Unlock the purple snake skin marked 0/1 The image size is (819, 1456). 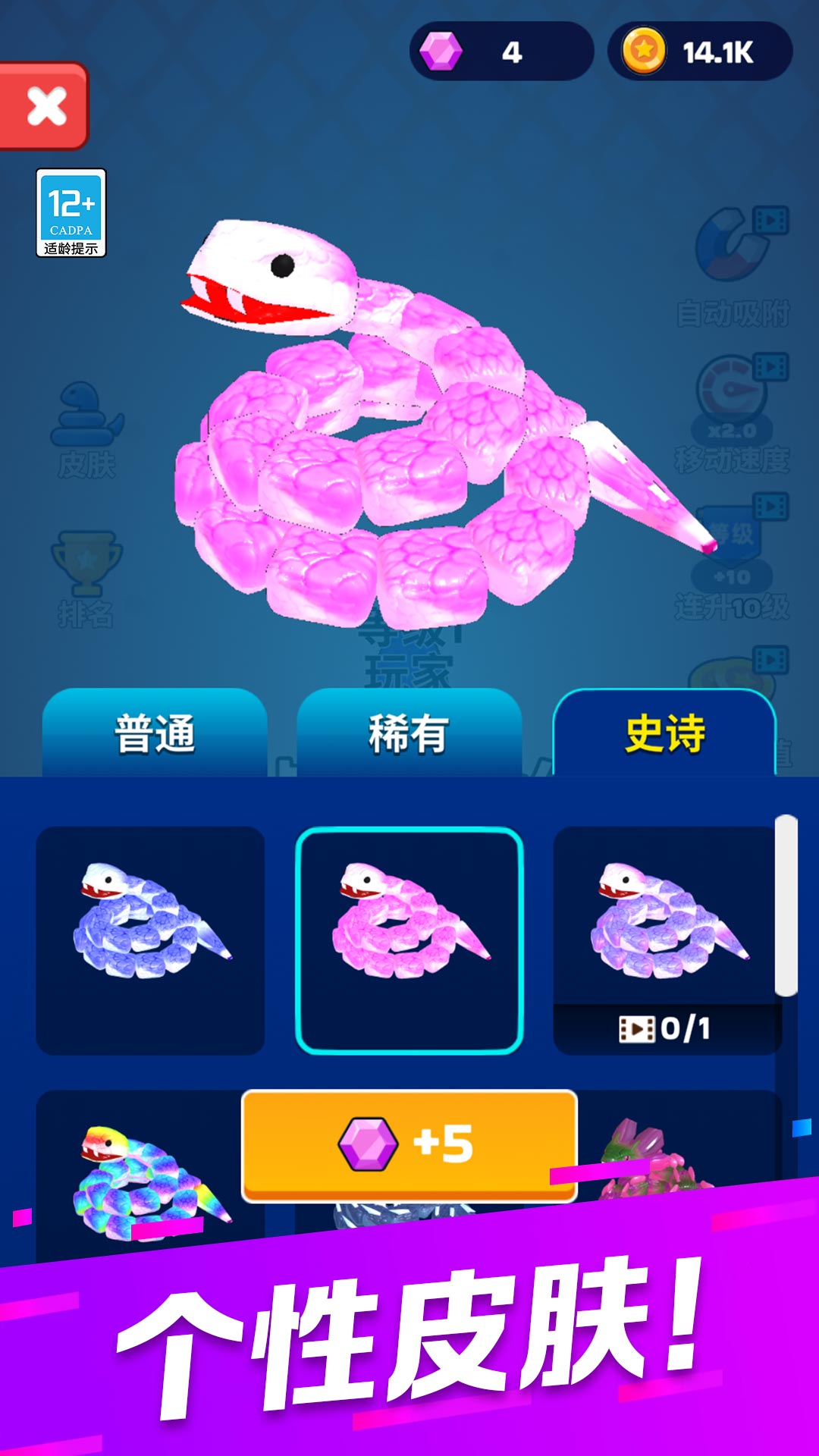(667, 940)
